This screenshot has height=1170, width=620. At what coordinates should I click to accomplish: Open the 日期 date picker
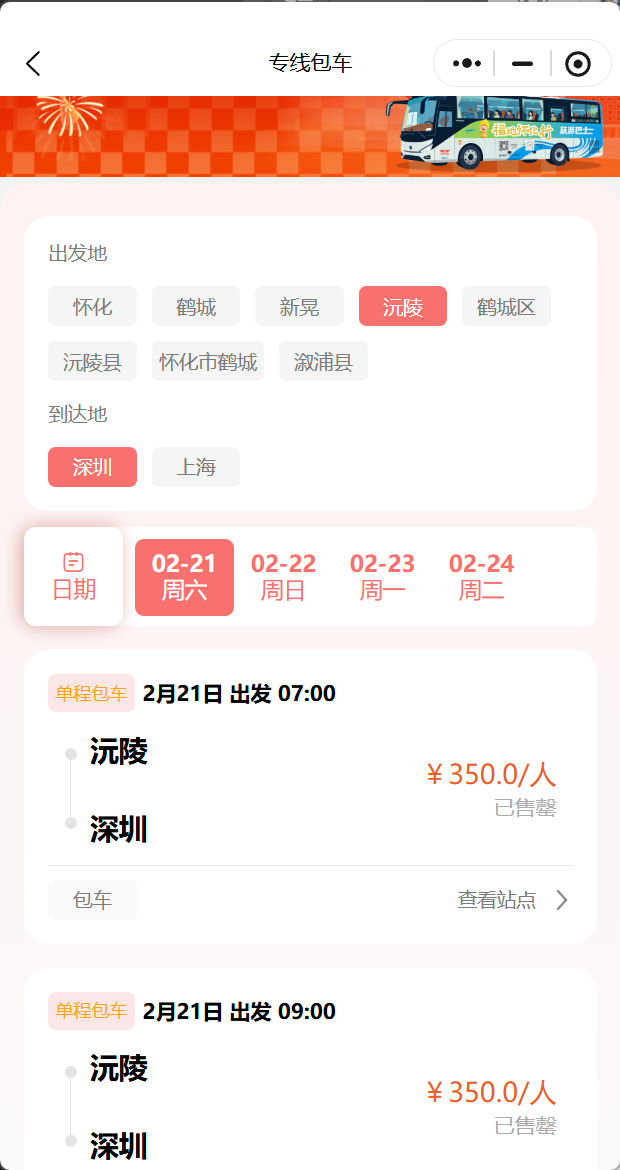74,577
